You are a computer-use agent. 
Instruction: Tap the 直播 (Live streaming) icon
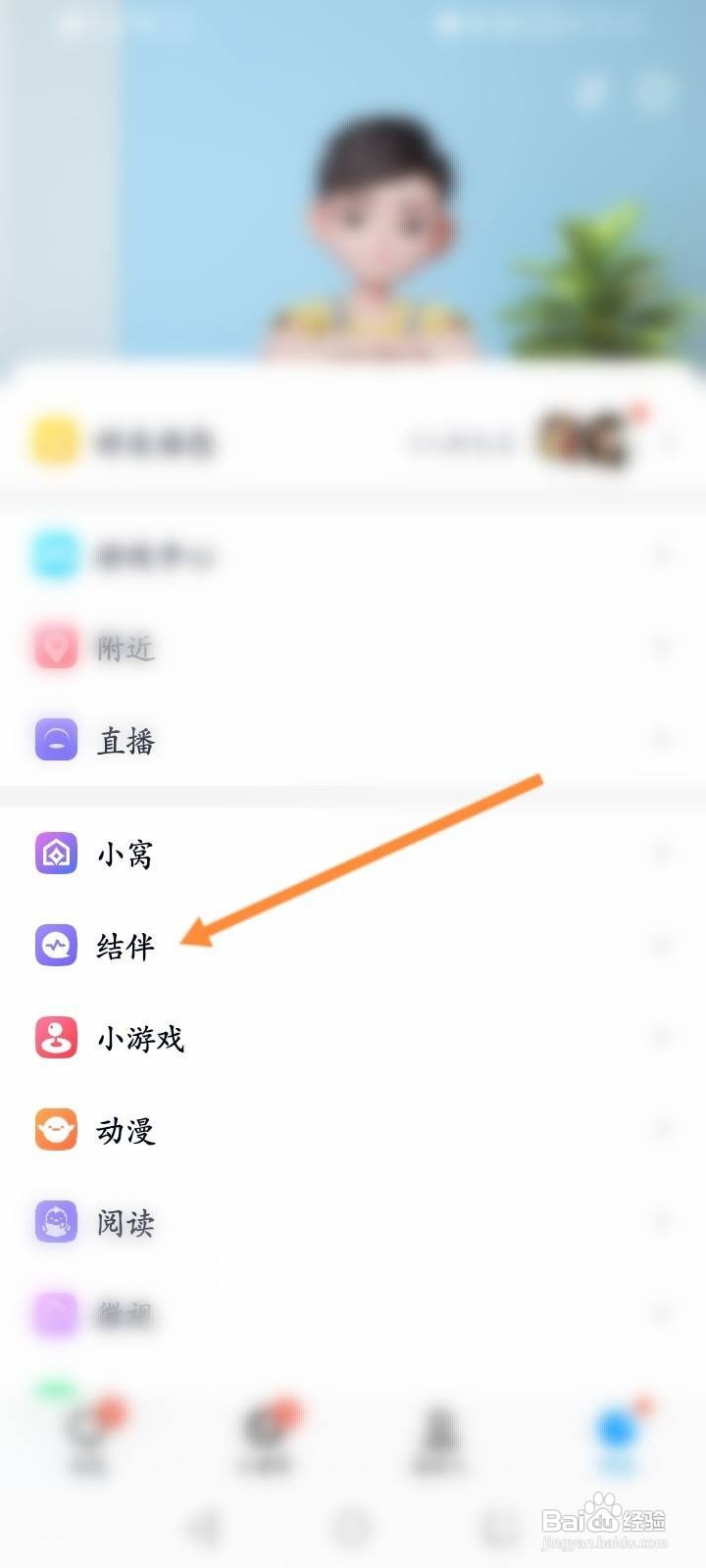point(57,741)
